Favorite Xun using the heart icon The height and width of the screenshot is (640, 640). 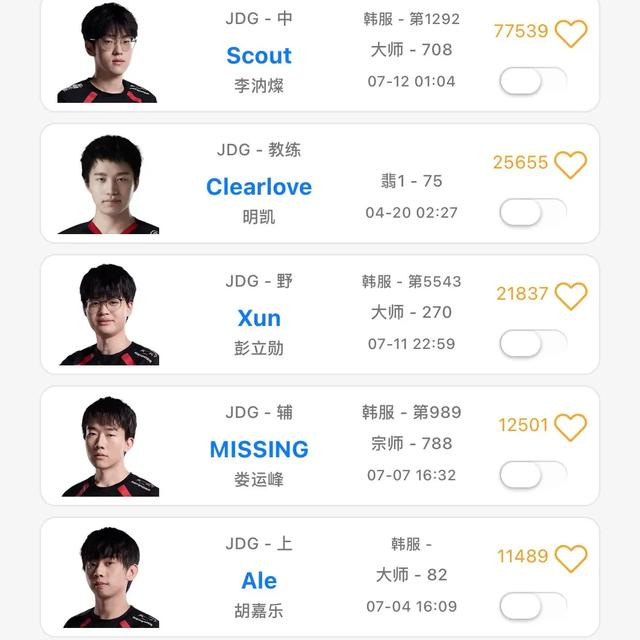point(571,296)
